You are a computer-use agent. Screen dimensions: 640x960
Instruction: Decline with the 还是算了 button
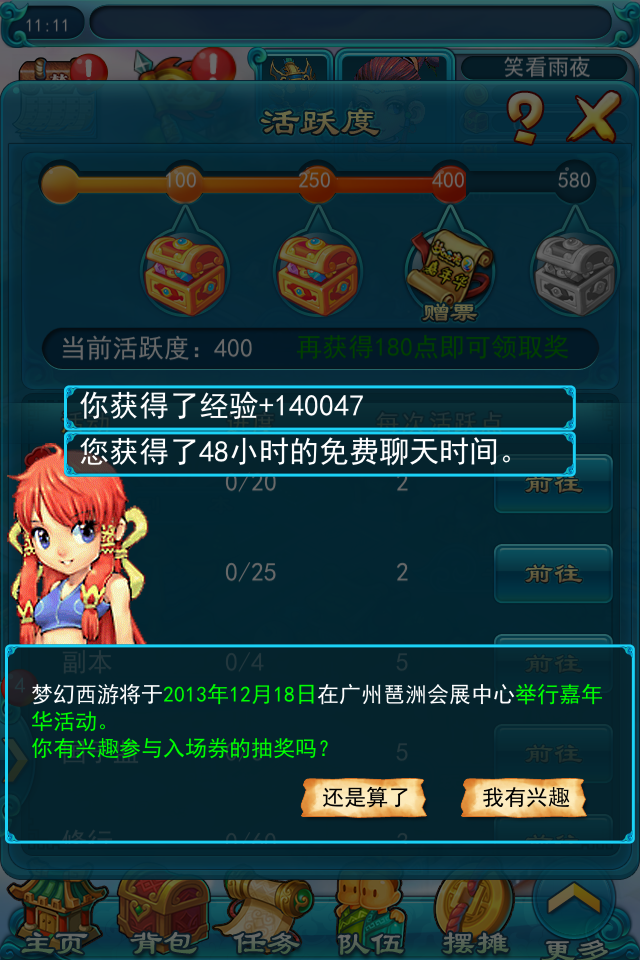click(x=365, y=797)
